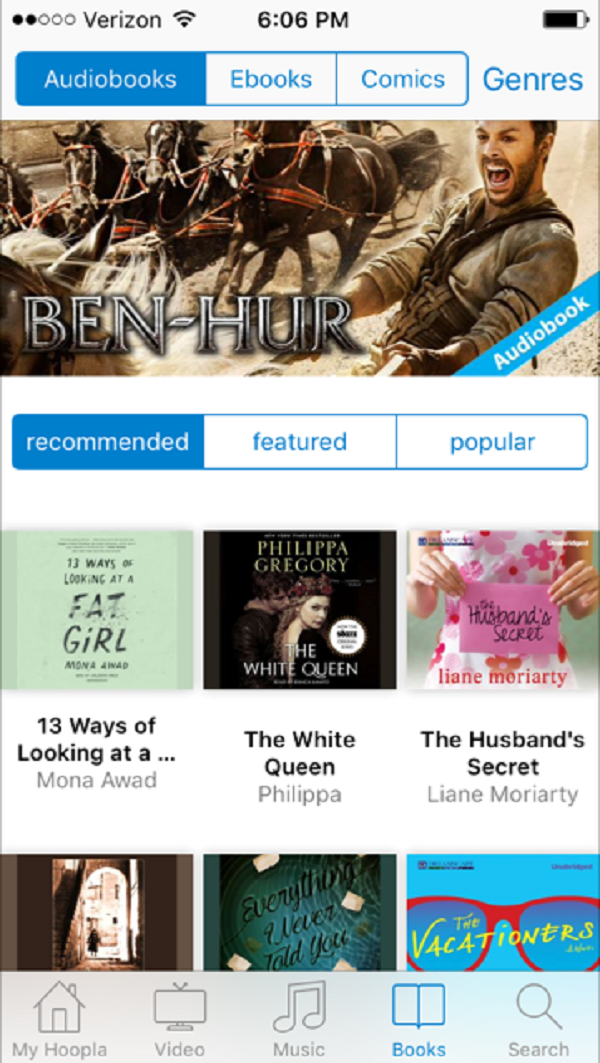Tap the Books tab
The width and height of the screenshot is (600, 1063).
pyautogui.click(x=419, y=1020)
